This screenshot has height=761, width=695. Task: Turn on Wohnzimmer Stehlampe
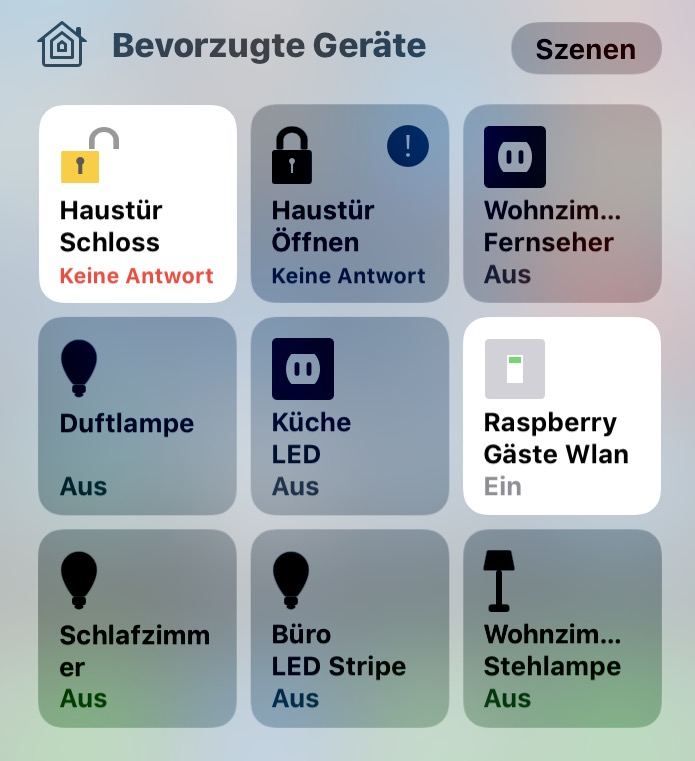pos(562,627)
